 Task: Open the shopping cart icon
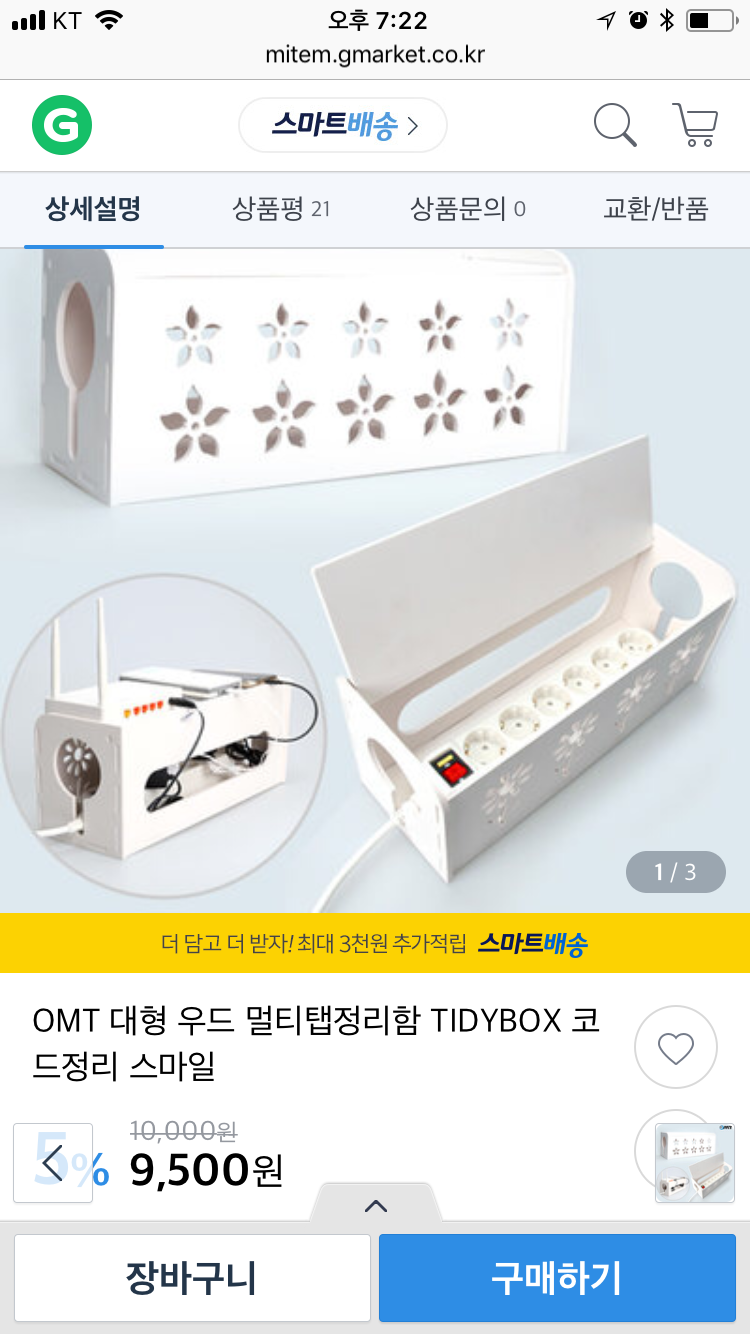[x=695, y=125]
